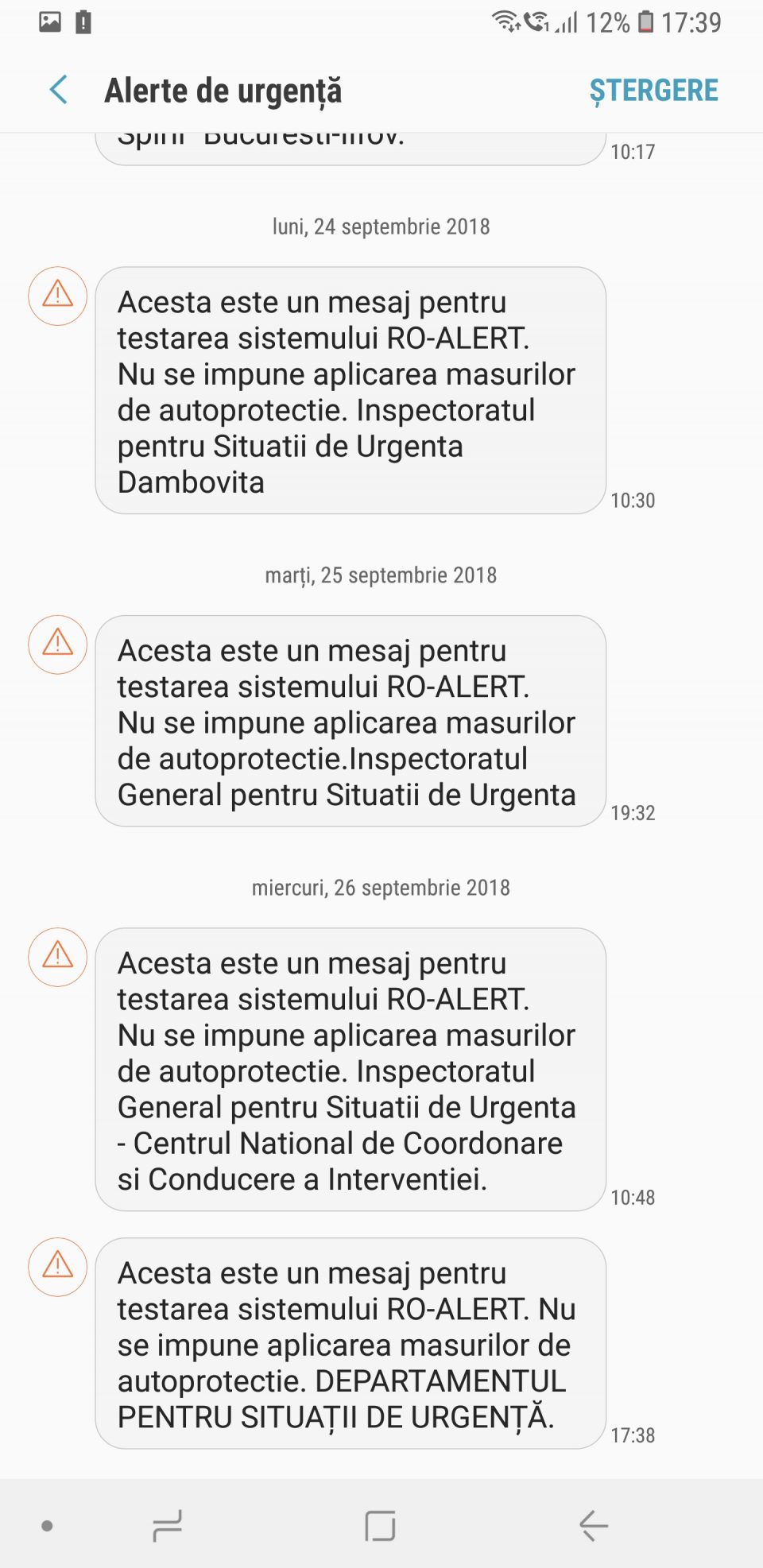Open the 25 septembrie alert from 19:32

pyautogui.click(x=350, y=722)
